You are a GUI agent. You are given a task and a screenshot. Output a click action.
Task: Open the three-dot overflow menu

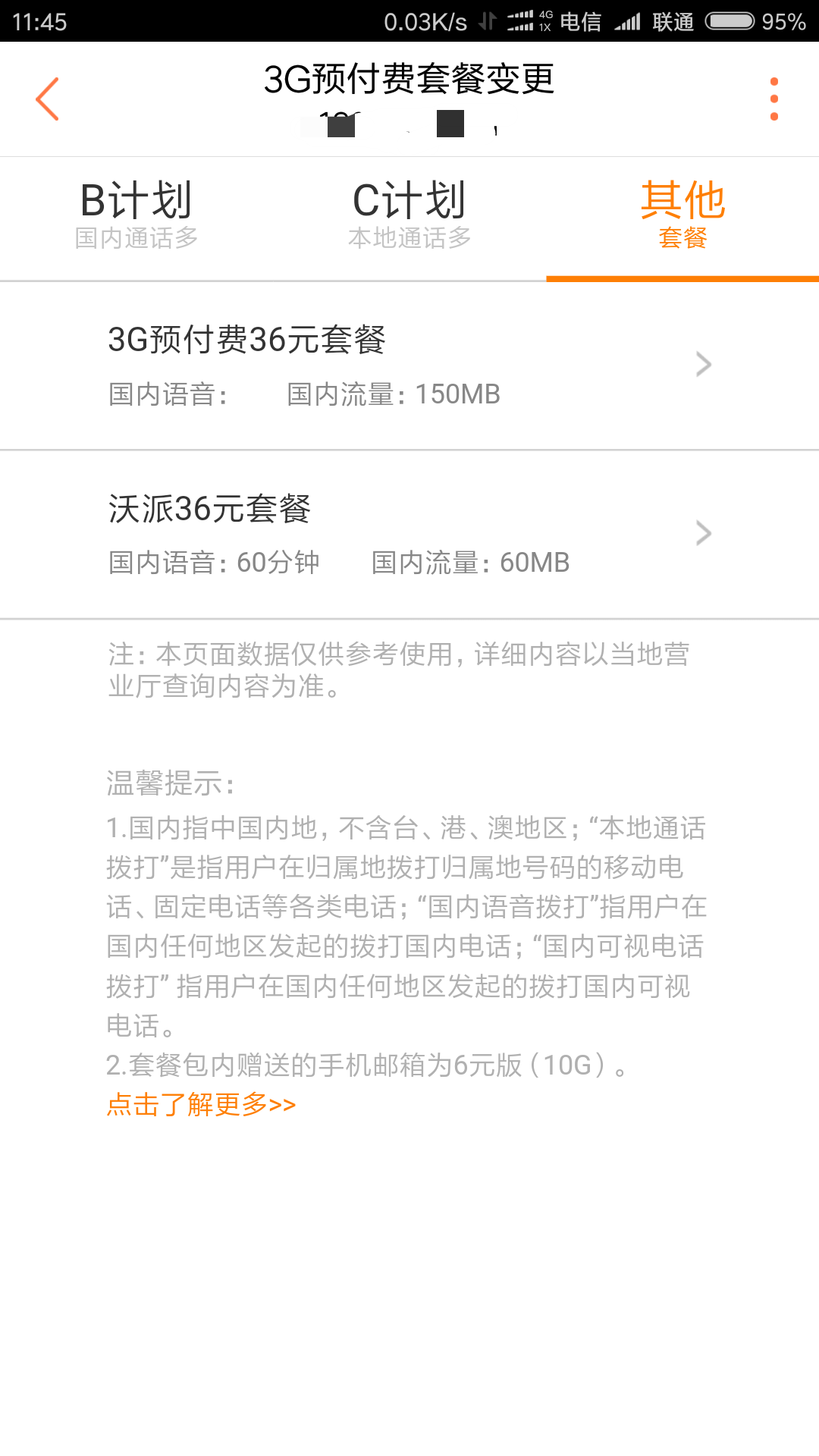click(x=773, y=99)
